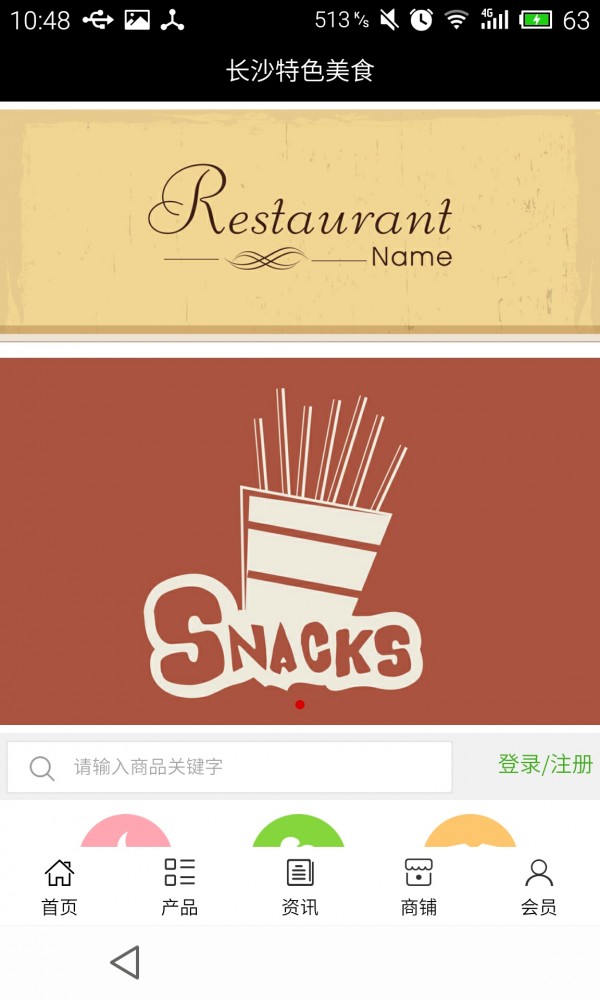
Task: Open the Restaurant Name banner
Action: tap(300, 222)
